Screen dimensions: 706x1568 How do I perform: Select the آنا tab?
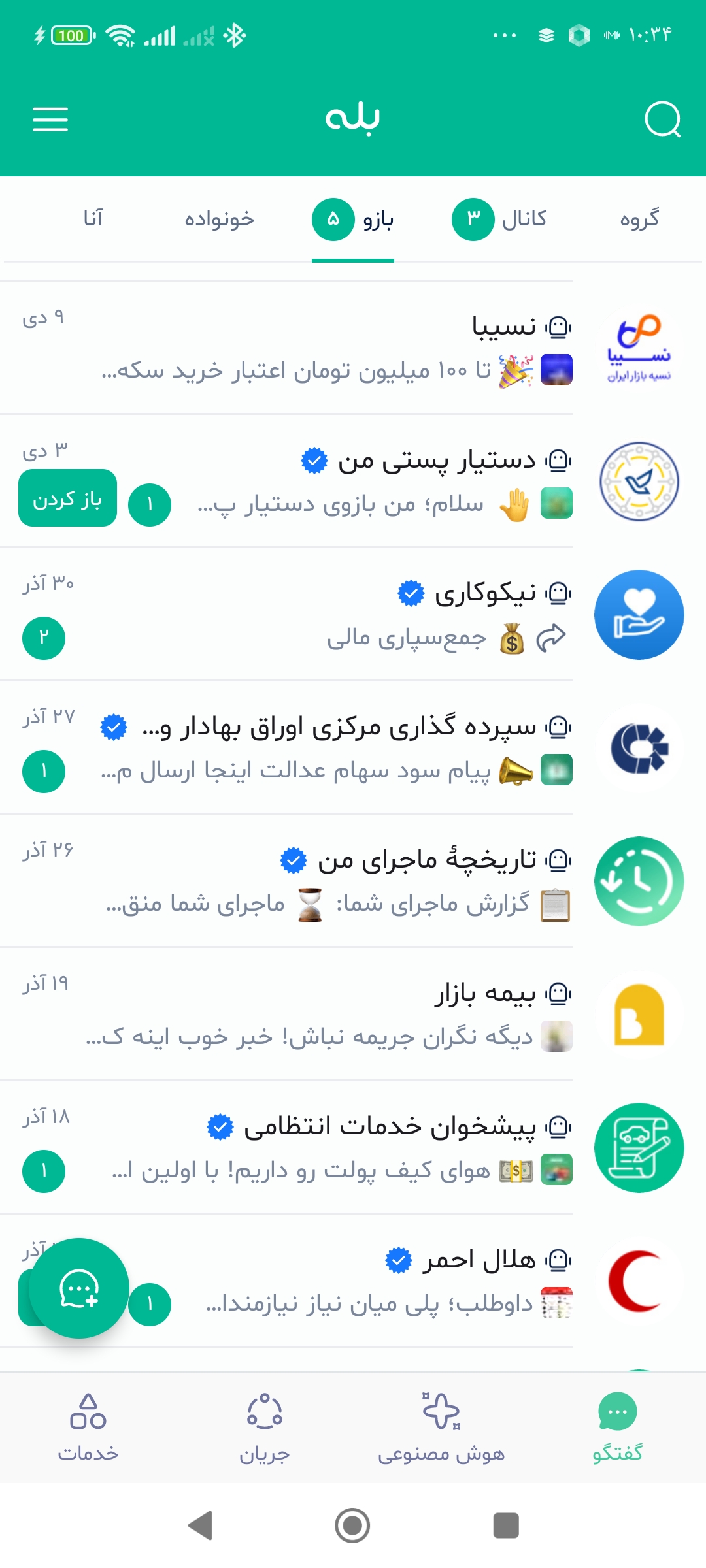(x=92, y=219)
